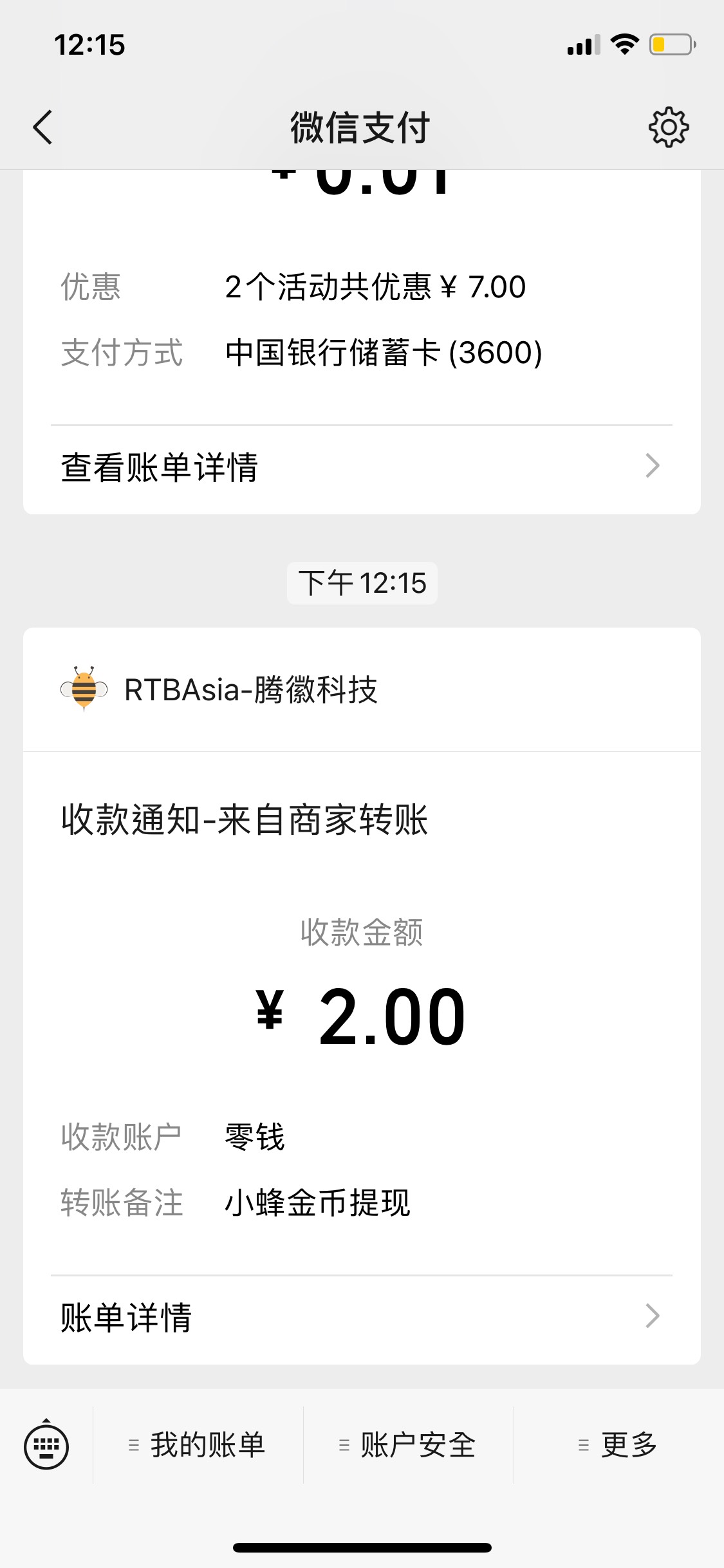Go back from 微信支付 screen
Viewport: 724px width, 1568px height.
tap(42, 127)
